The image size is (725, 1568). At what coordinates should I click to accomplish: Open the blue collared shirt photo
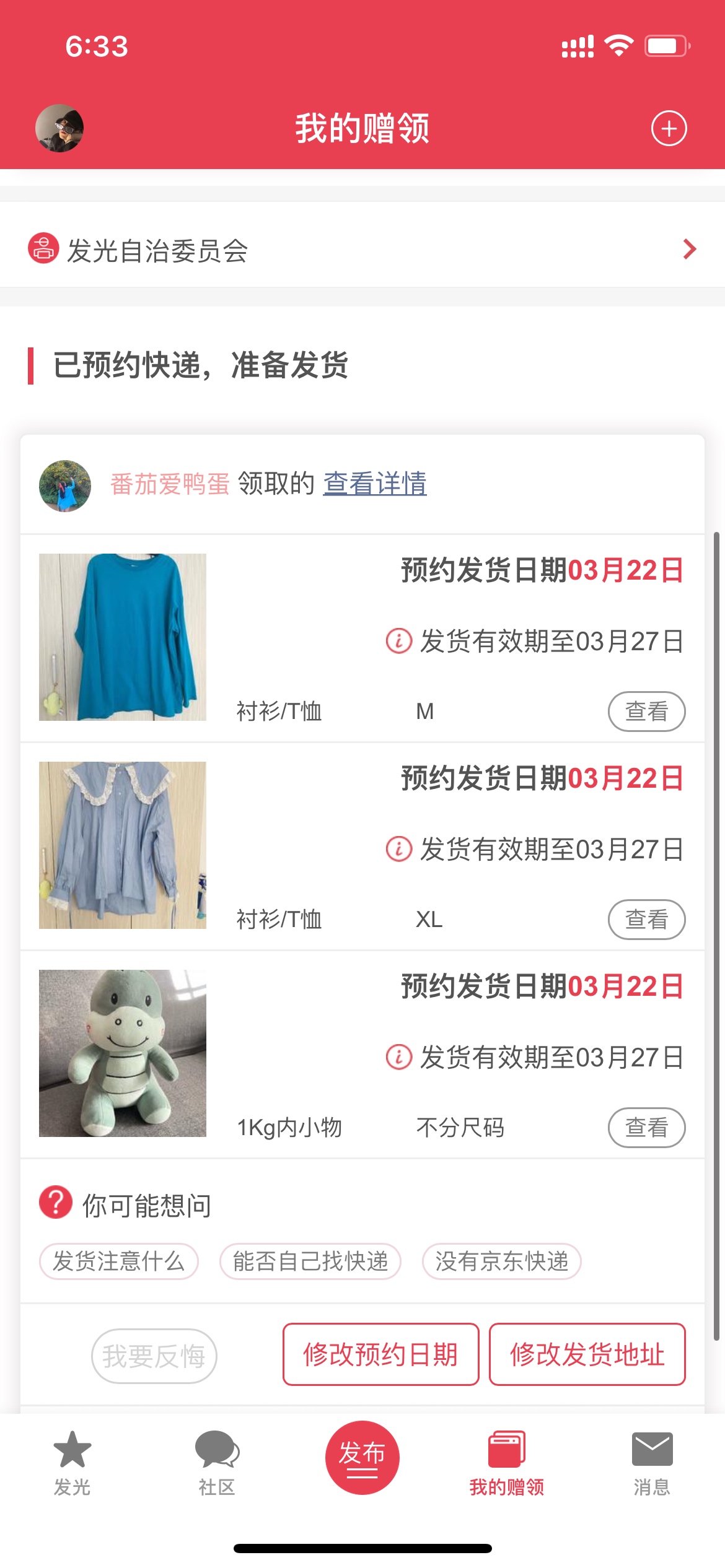point(123,845)
